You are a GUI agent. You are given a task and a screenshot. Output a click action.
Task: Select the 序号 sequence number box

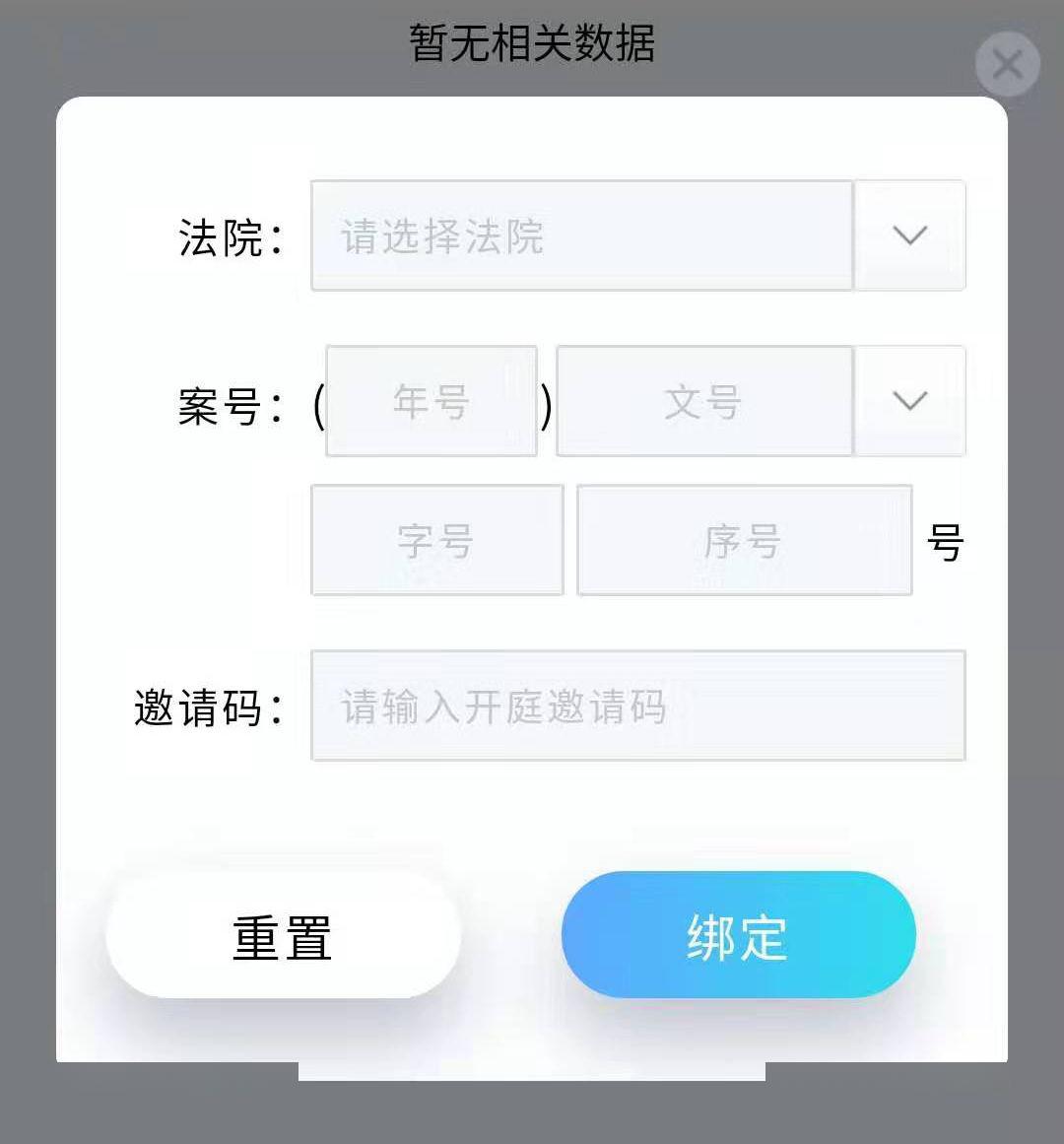(743, 540)
